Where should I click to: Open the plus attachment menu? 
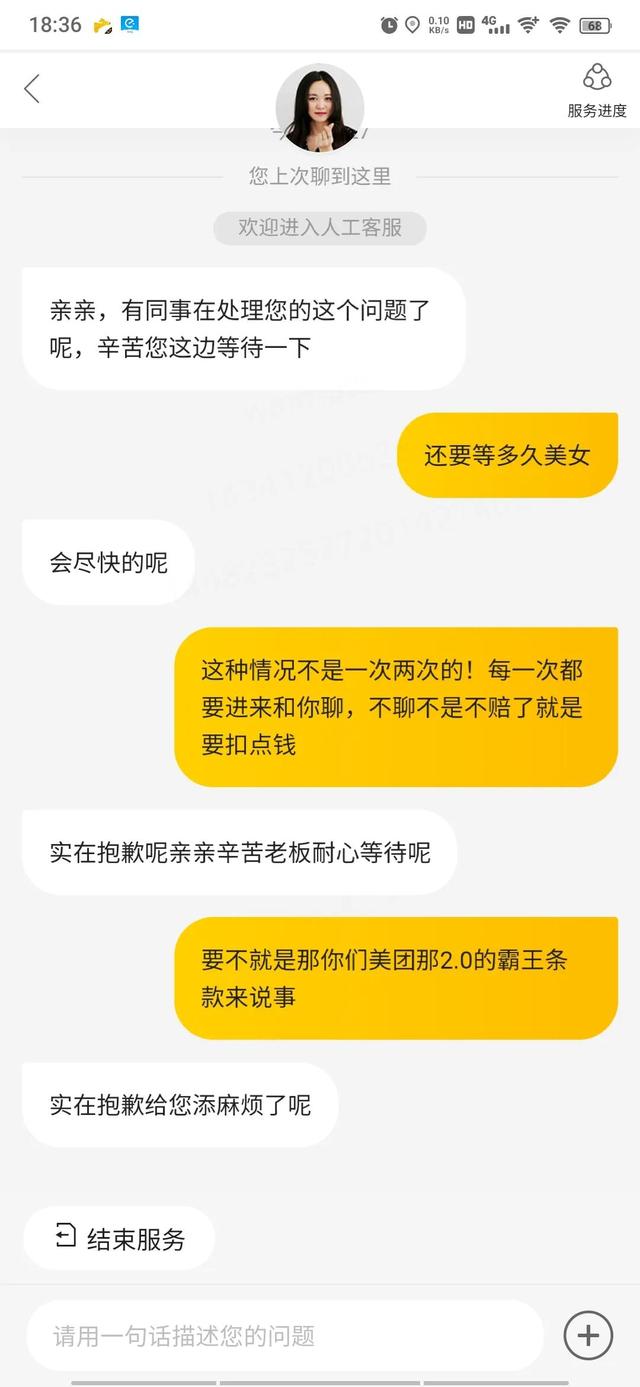pos(588,1335)
